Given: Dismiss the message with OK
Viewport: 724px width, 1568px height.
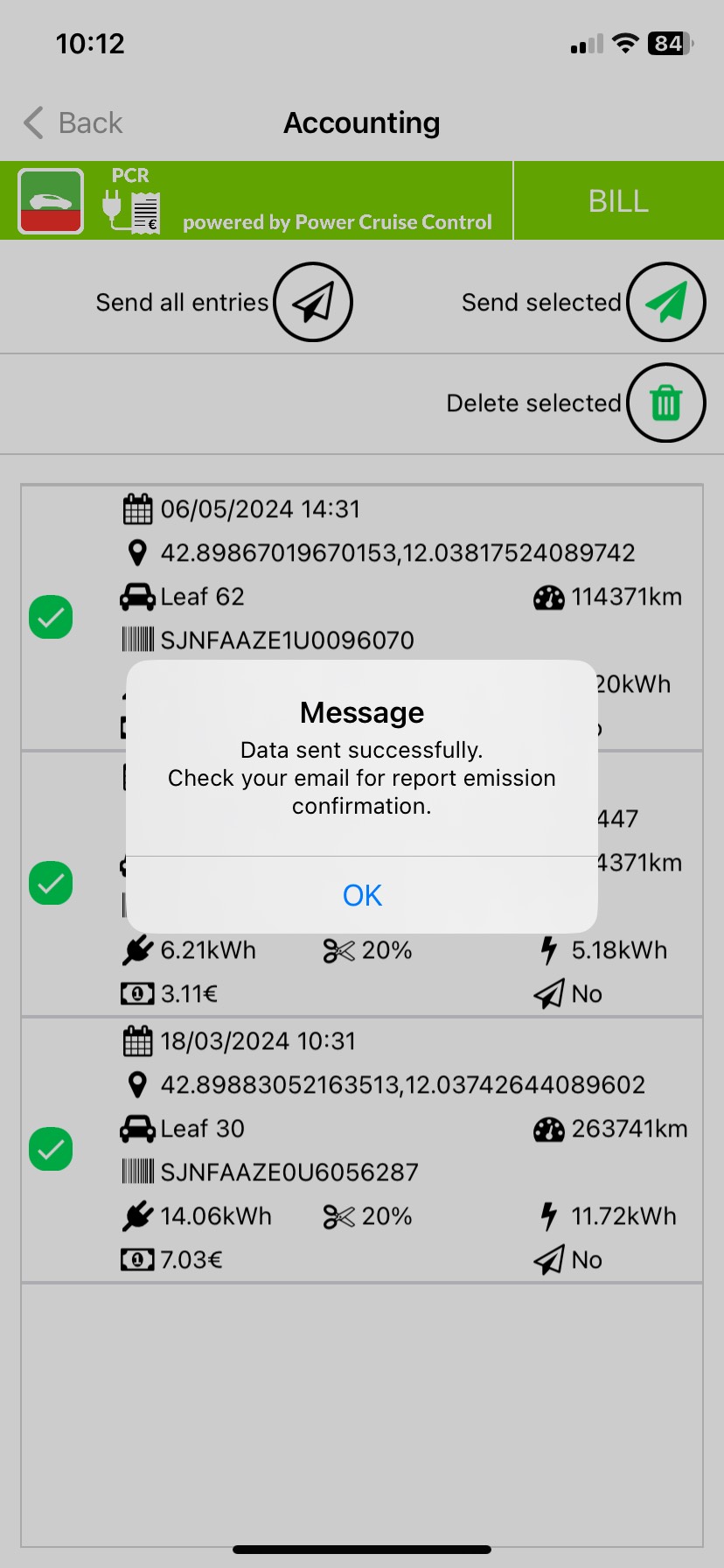Looking at the screenshot, I should pos(362,895).
